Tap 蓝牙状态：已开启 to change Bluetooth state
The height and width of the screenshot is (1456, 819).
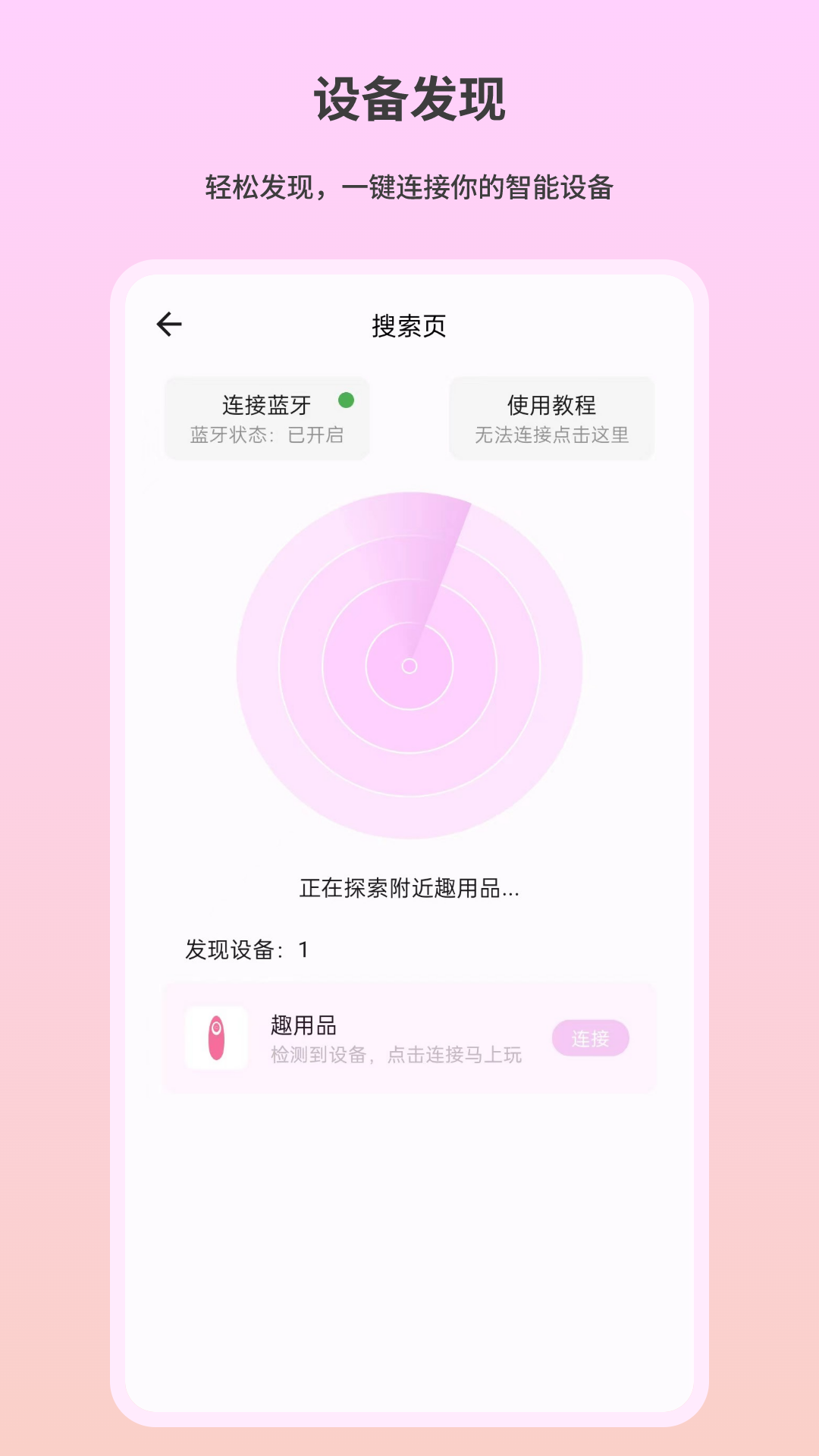point(267,435)
